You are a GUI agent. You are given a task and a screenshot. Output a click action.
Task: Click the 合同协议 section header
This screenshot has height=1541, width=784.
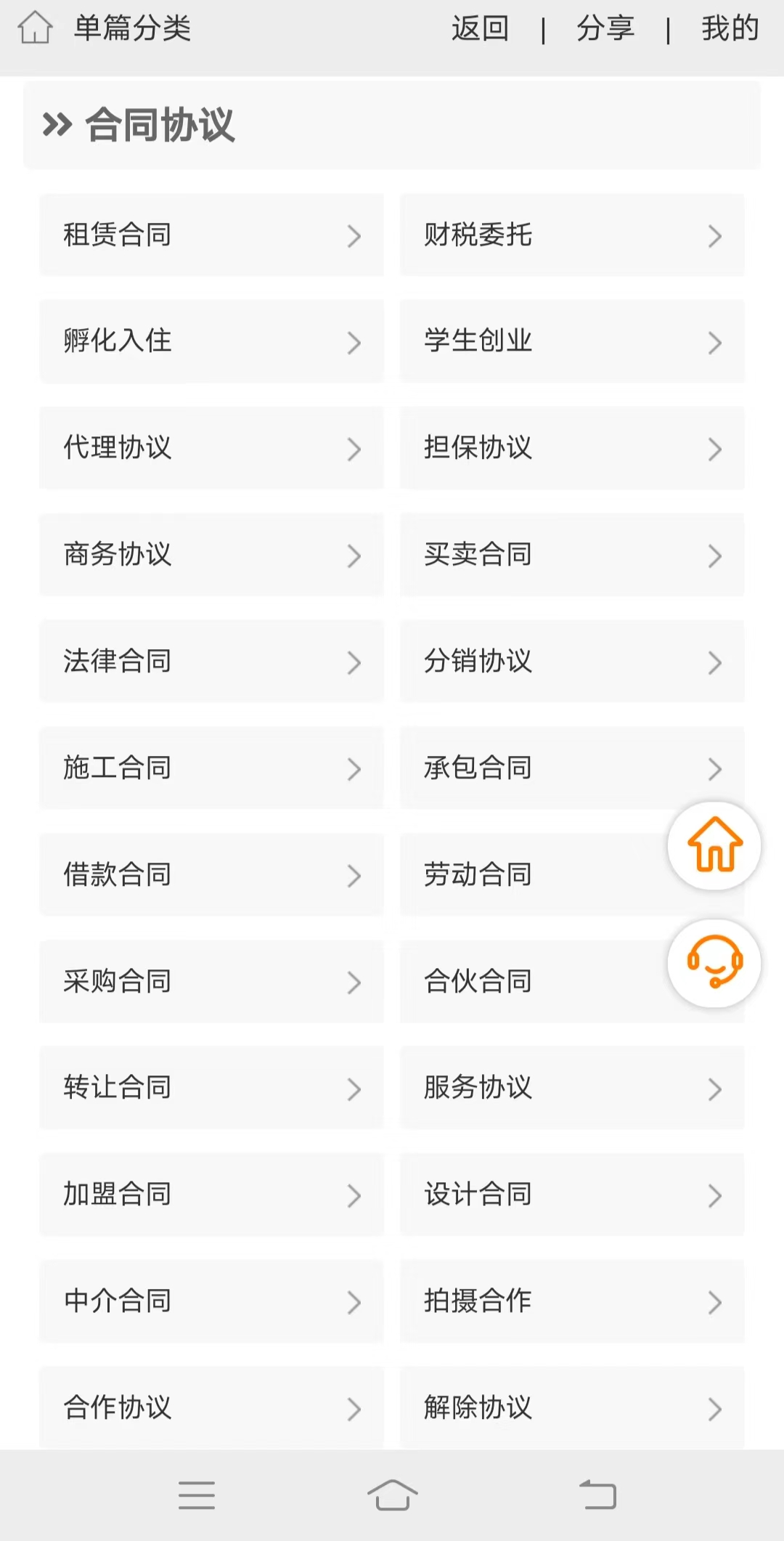[x=163, y=125]
